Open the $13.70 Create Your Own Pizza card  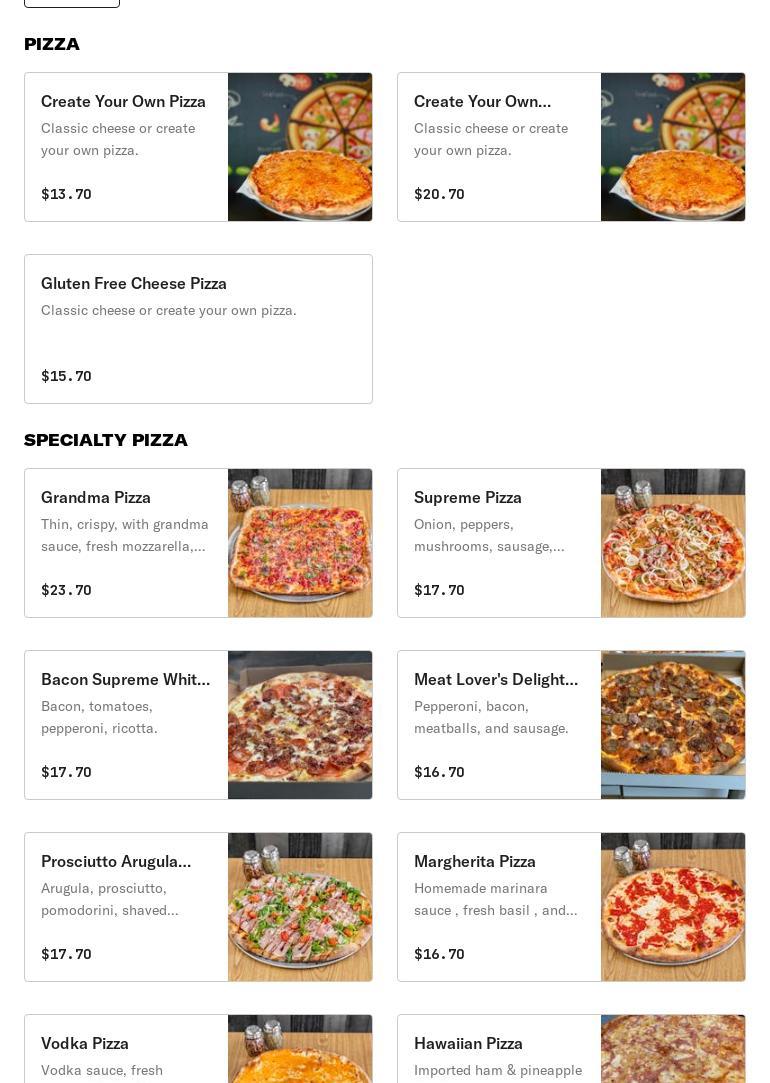(198, 147)
